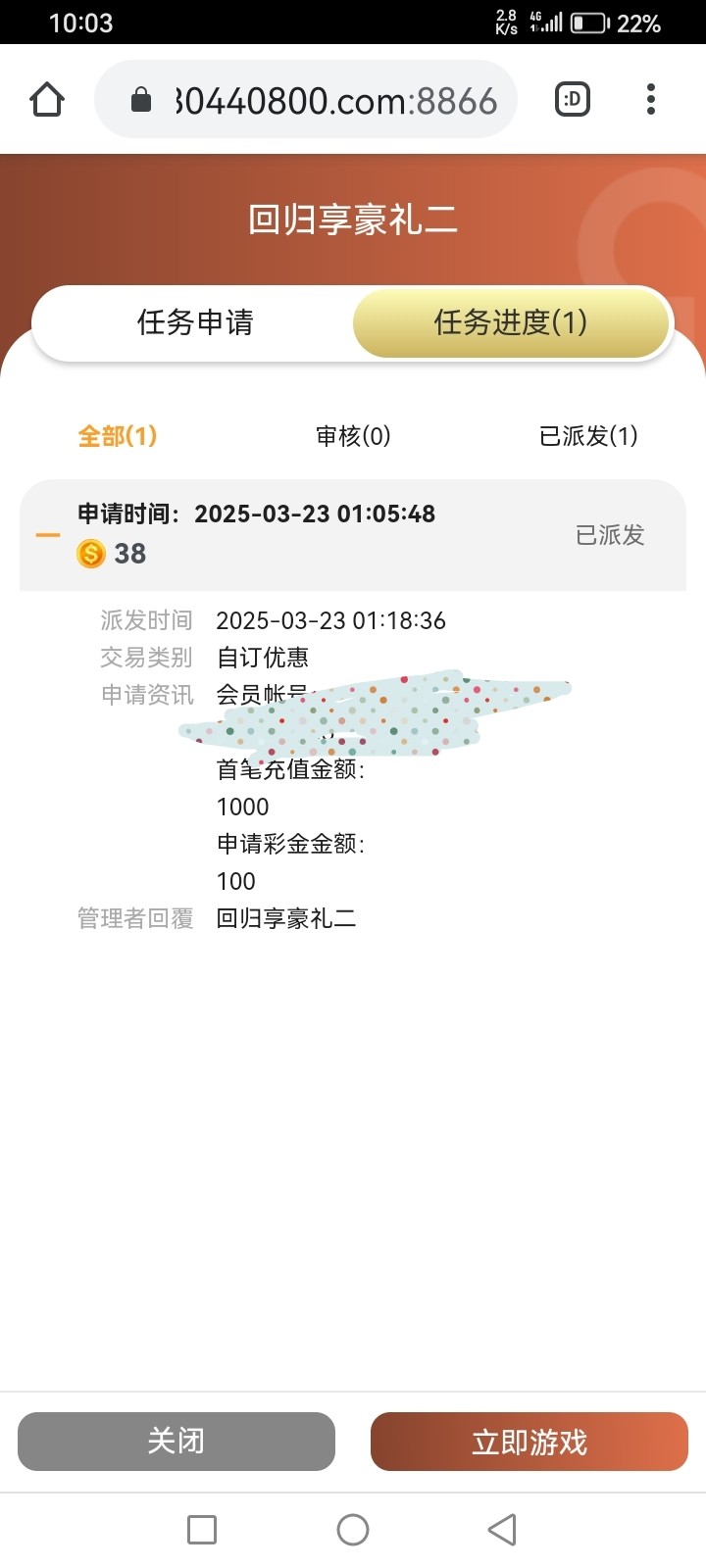Image resolution: width=706 pixels, height=1568 pixels.
Task: Go back using the system back button
Action: click(502, 1530)
